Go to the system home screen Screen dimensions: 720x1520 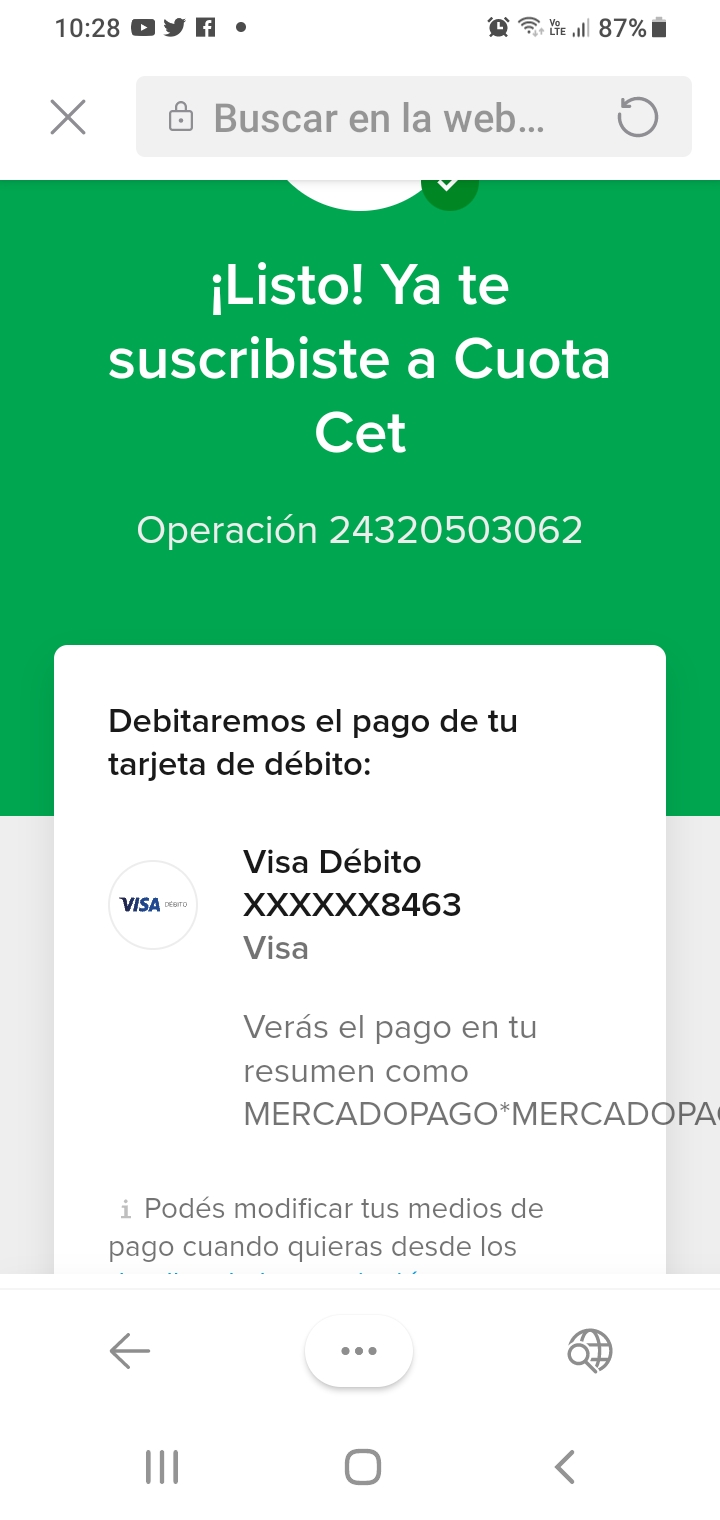point(362,1467)
